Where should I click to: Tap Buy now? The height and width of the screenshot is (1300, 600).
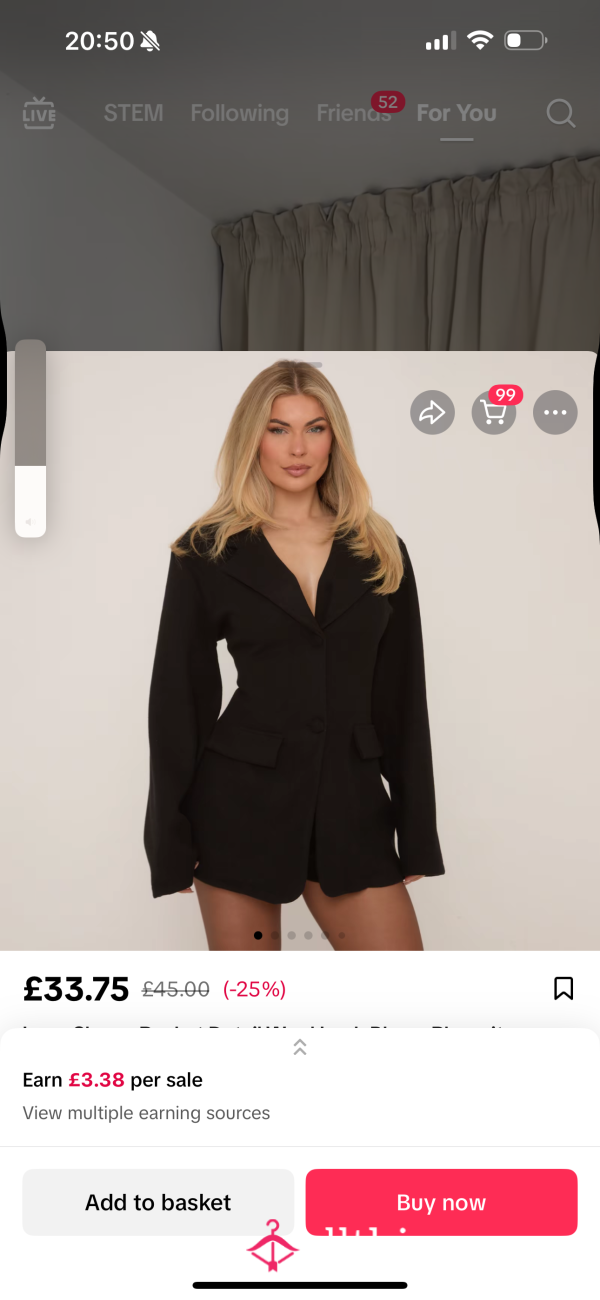441,1202
